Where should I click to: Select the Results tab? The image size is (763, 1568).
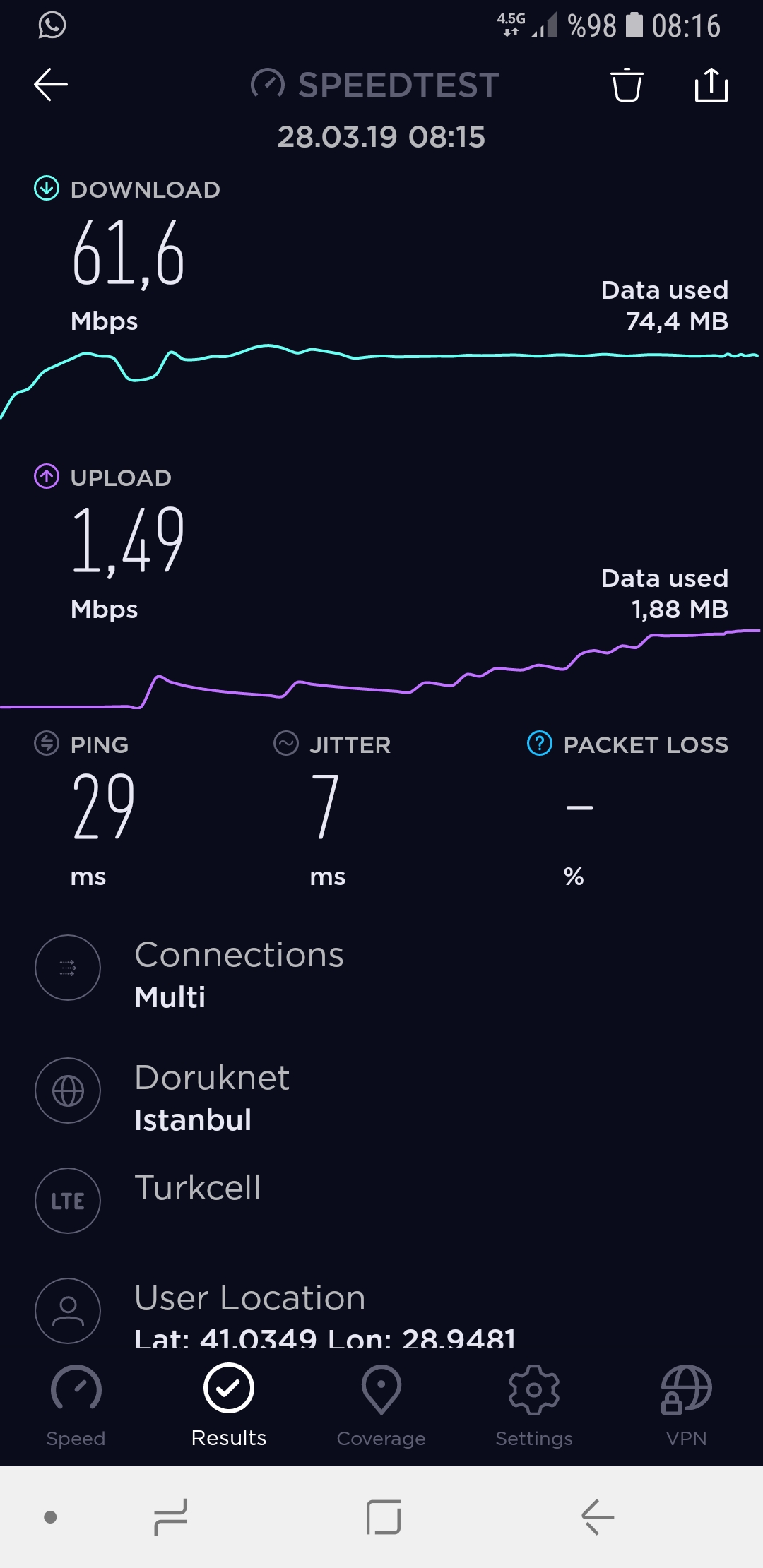(x=229, y=1407)
